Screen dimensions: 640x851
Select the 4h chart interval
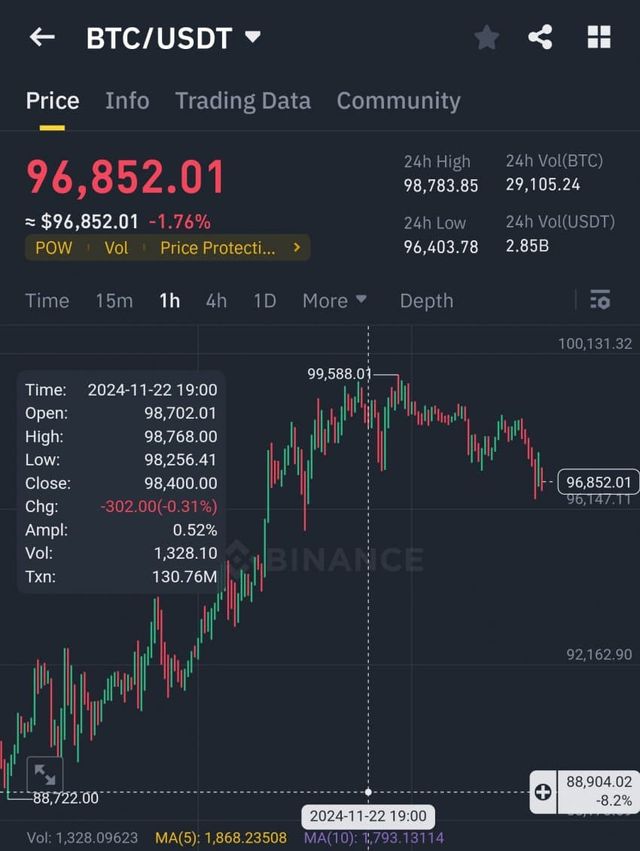[x=216, y=301]
